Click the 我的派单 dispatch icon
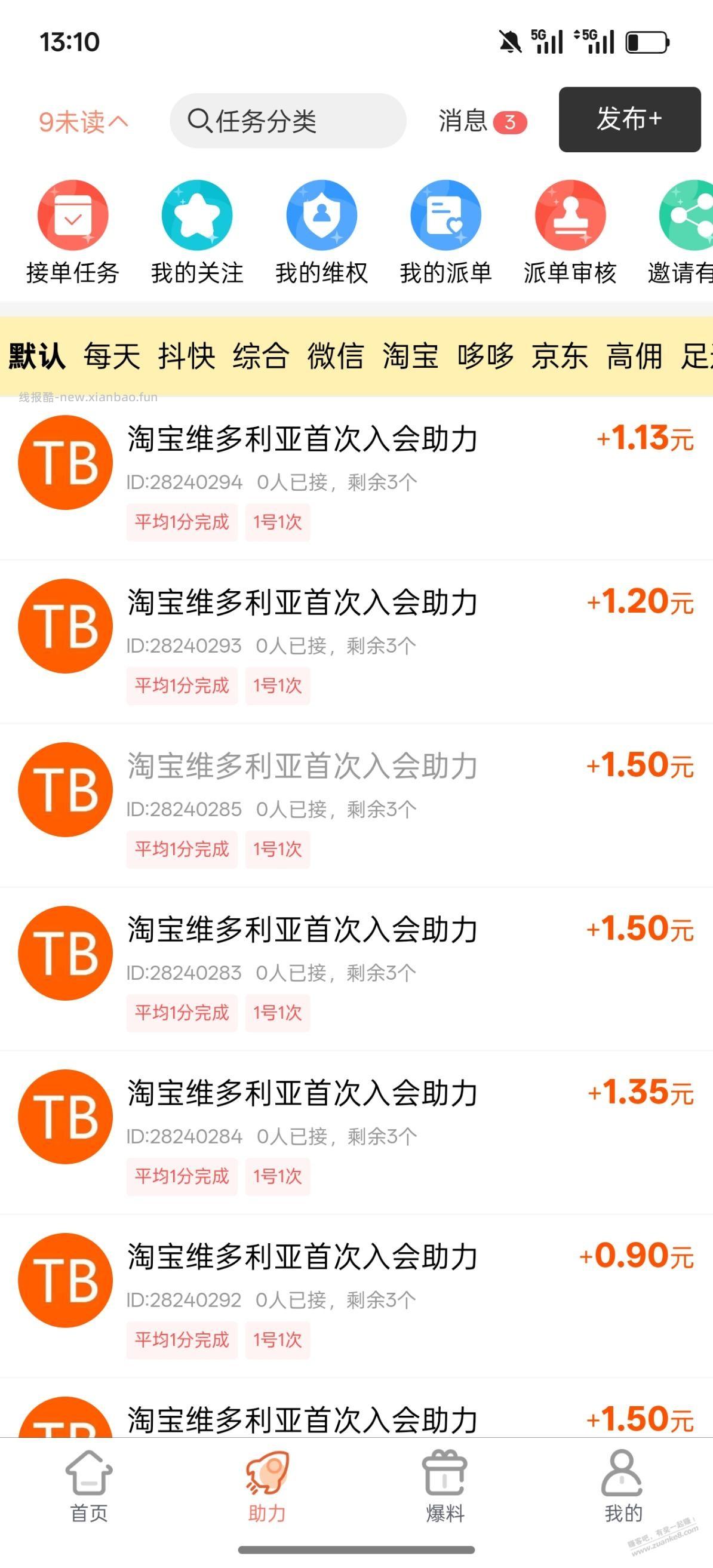 coord(446,215)
